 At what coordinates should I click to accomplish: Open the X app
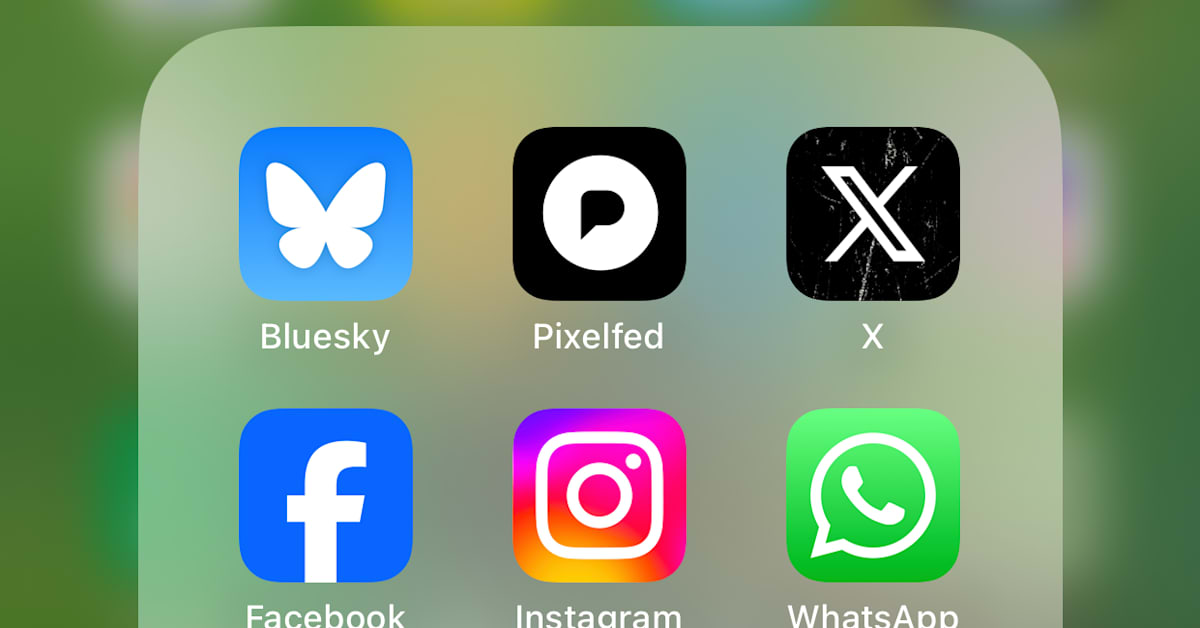873,214
